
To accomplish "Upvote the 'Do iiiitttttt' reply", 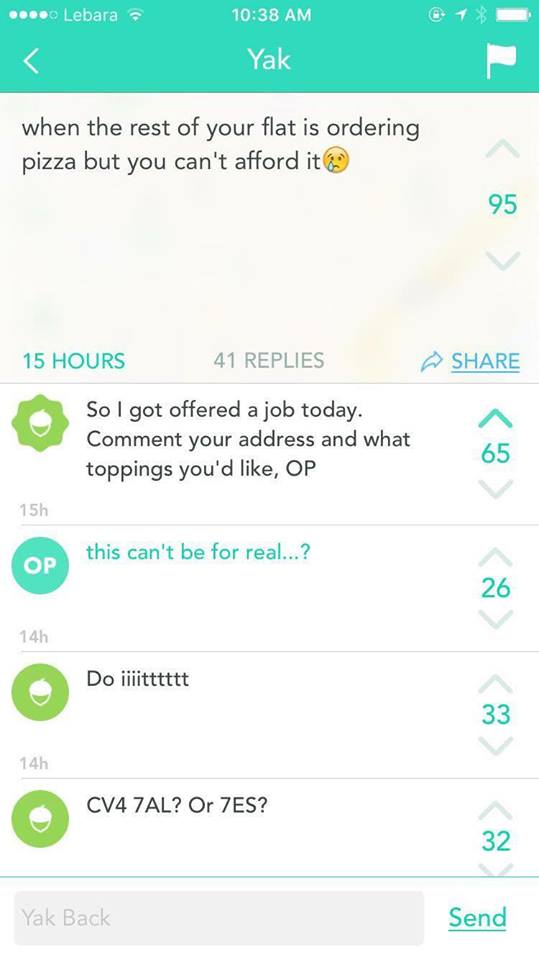I will (x=495, y=683).
